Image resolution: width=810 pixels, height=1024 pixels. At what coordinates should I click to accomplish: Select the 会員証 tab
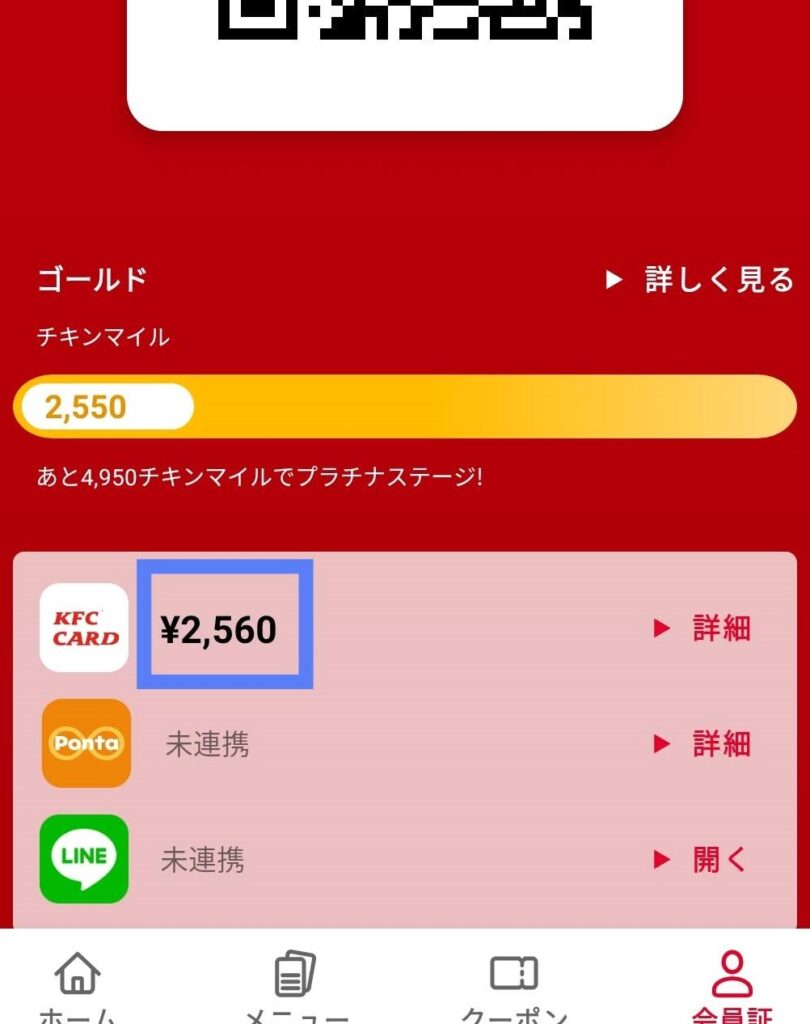pyautogui.click(x=732, y=985)
